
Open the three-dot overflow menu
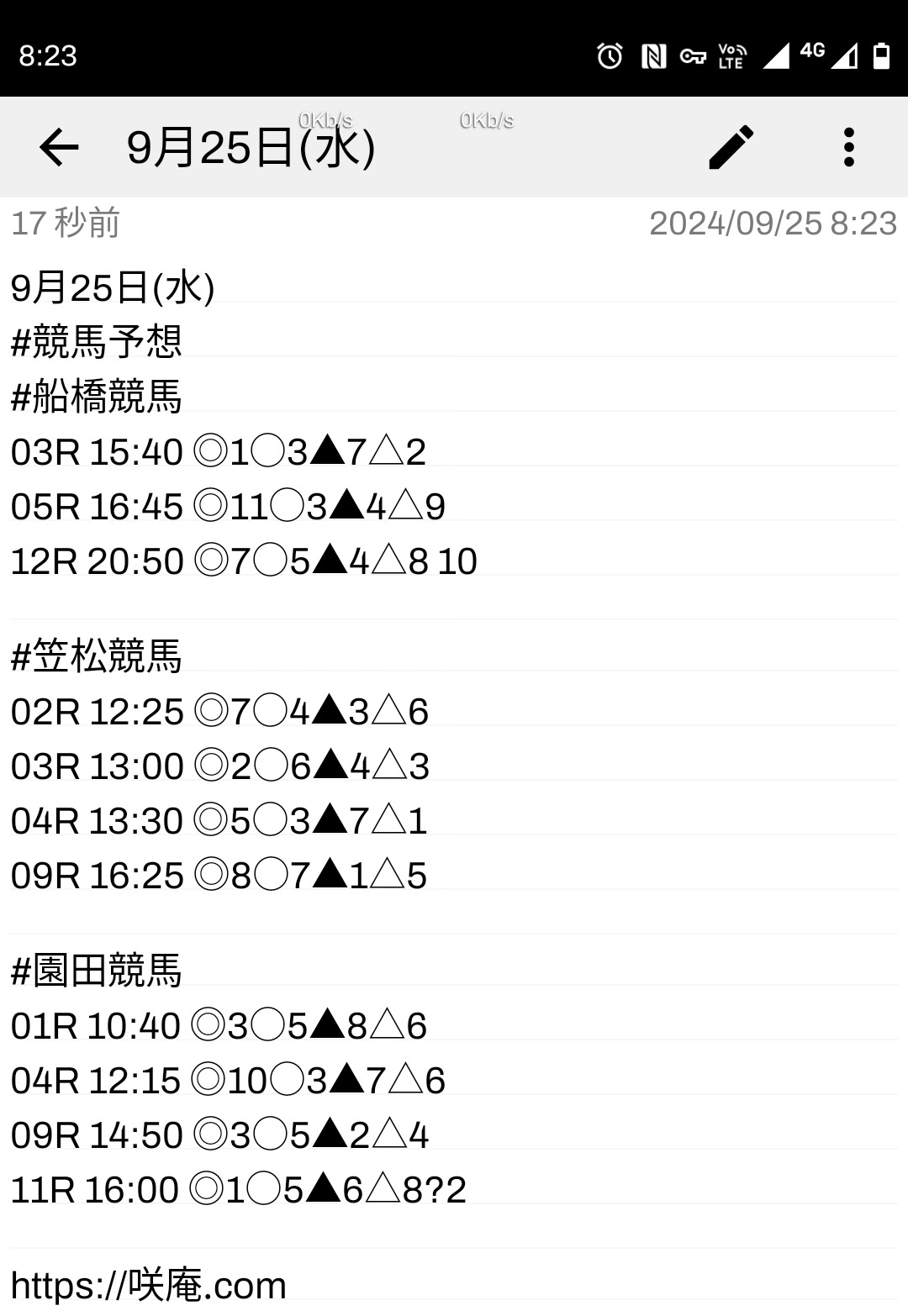pos(848,148)
